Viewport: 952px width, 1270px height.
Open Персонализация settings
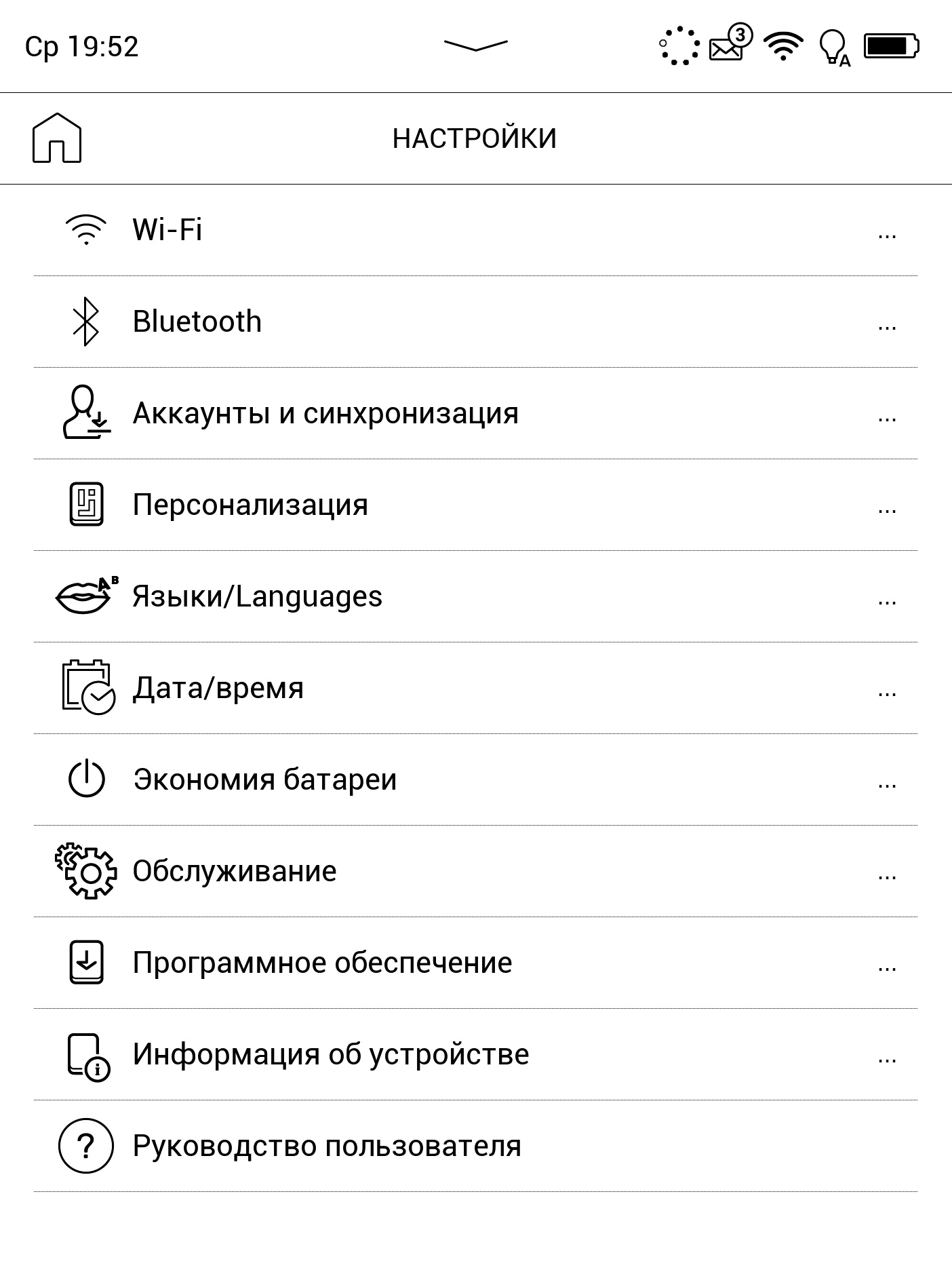(x=250, y=505)
